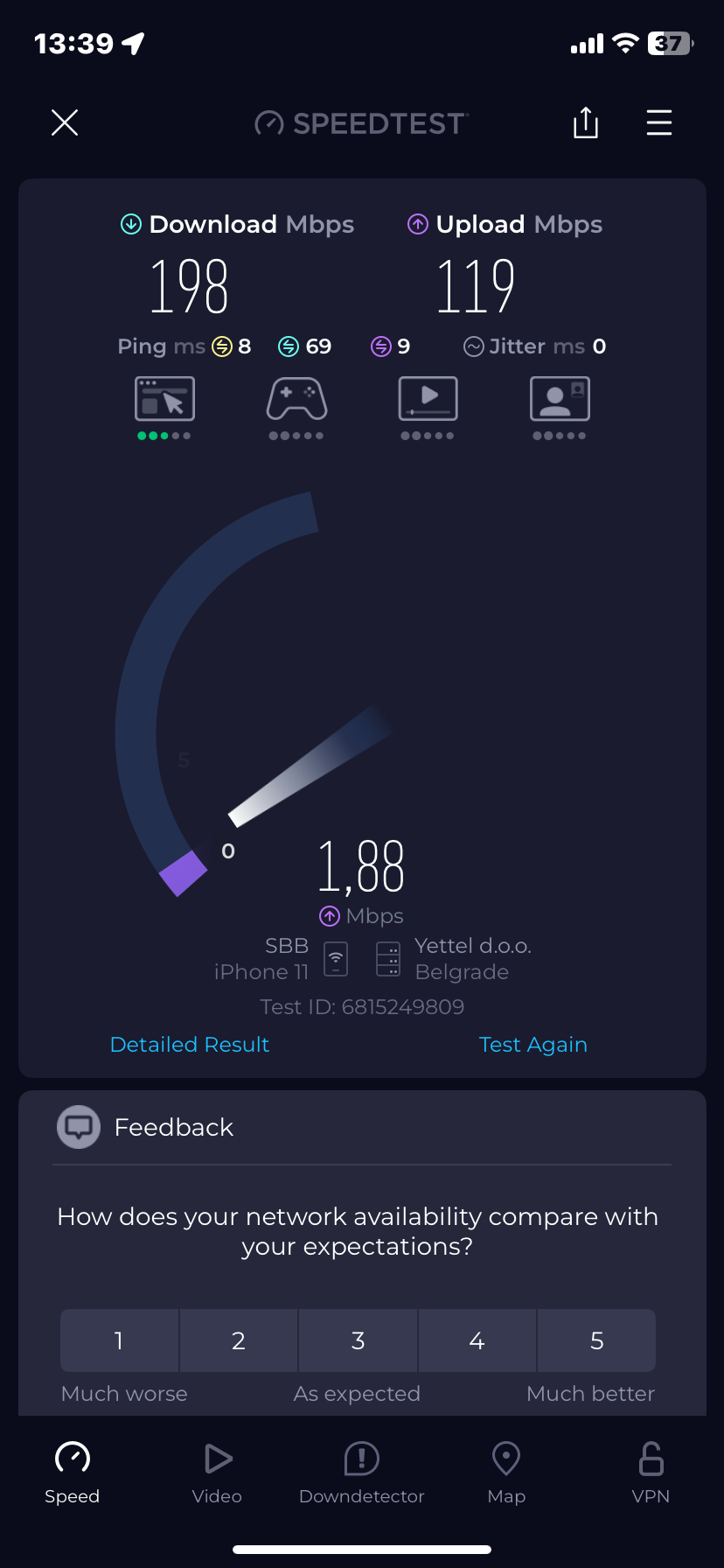Open the VPN tab

[x=651, y=1473]
